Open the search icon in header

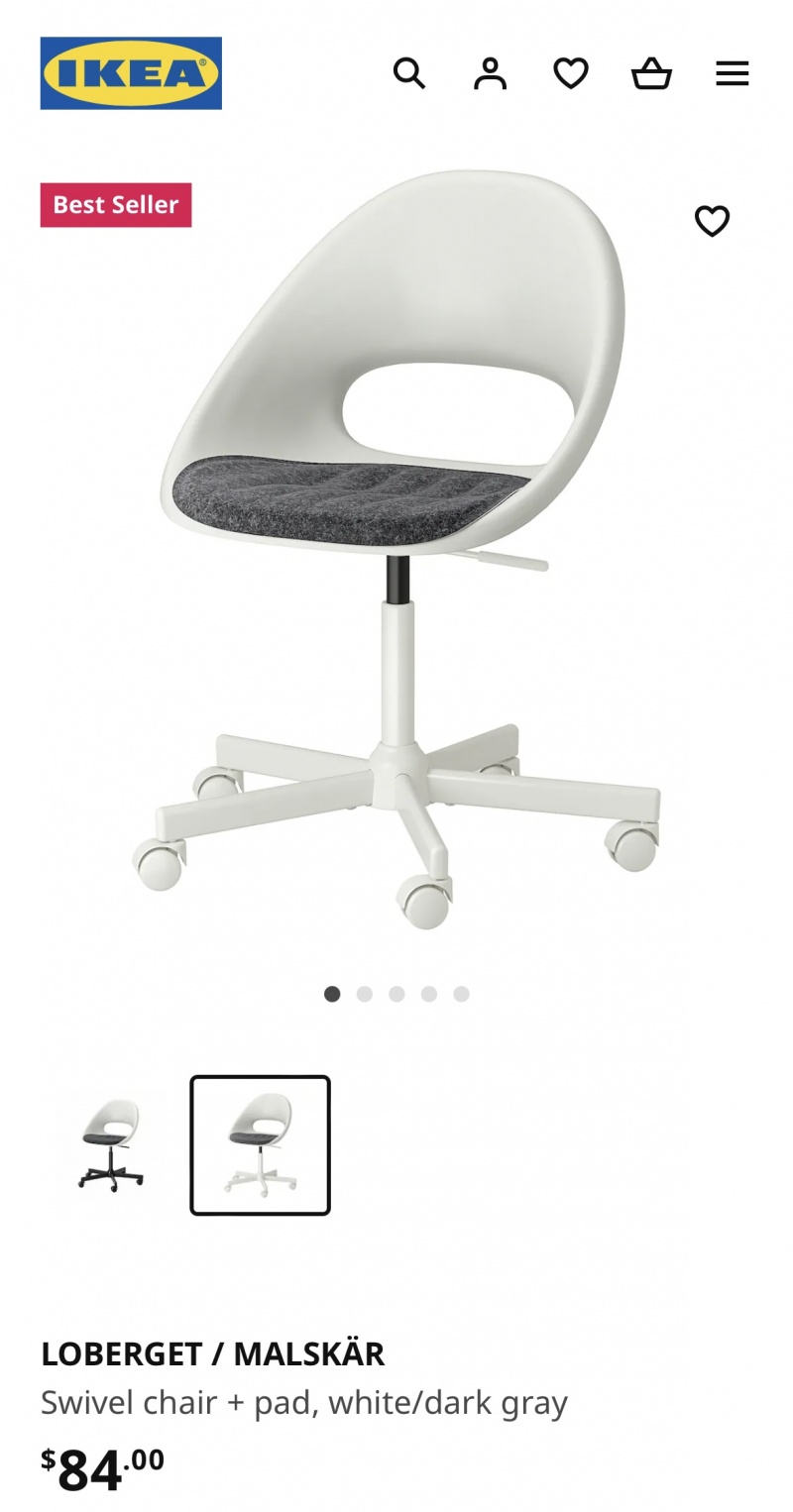coord(409,73)
